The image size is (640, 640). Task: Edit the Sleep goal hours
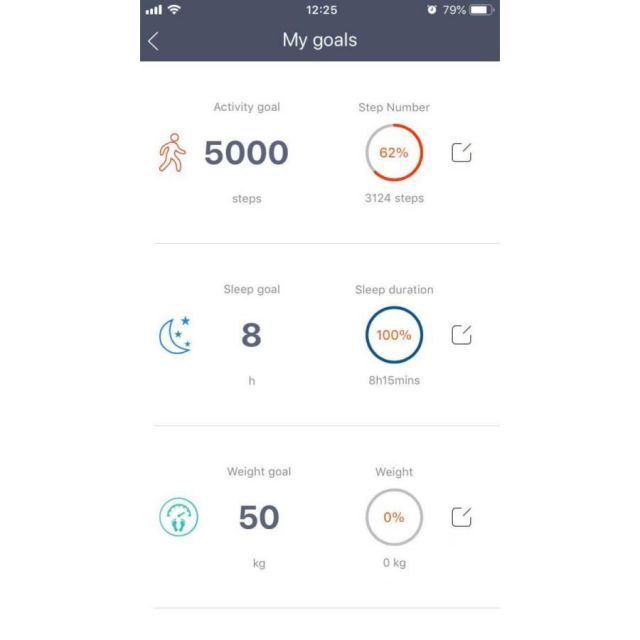pos(461,335)
